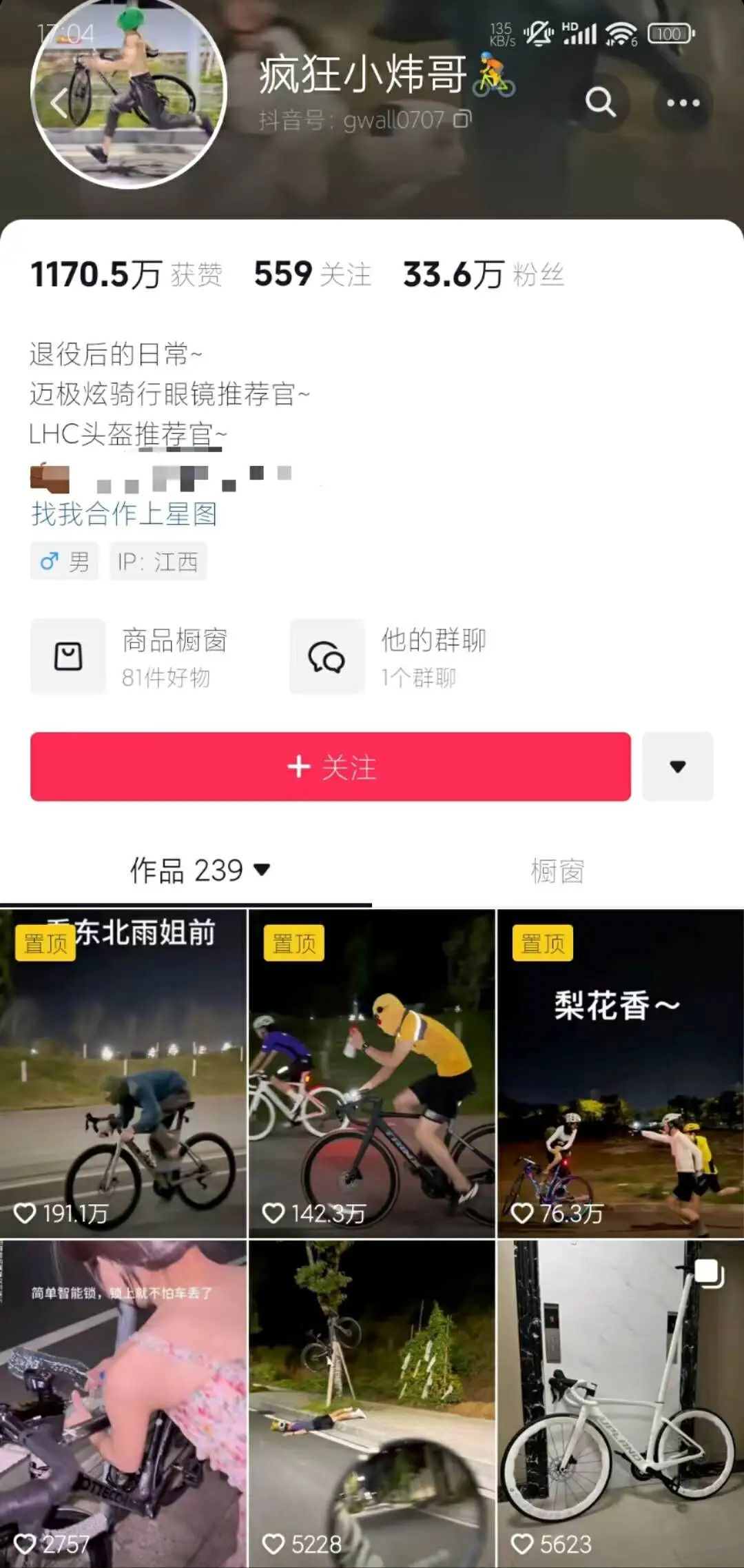Follow this user with + 关注
744x1568 pixels.
(331, 766)
